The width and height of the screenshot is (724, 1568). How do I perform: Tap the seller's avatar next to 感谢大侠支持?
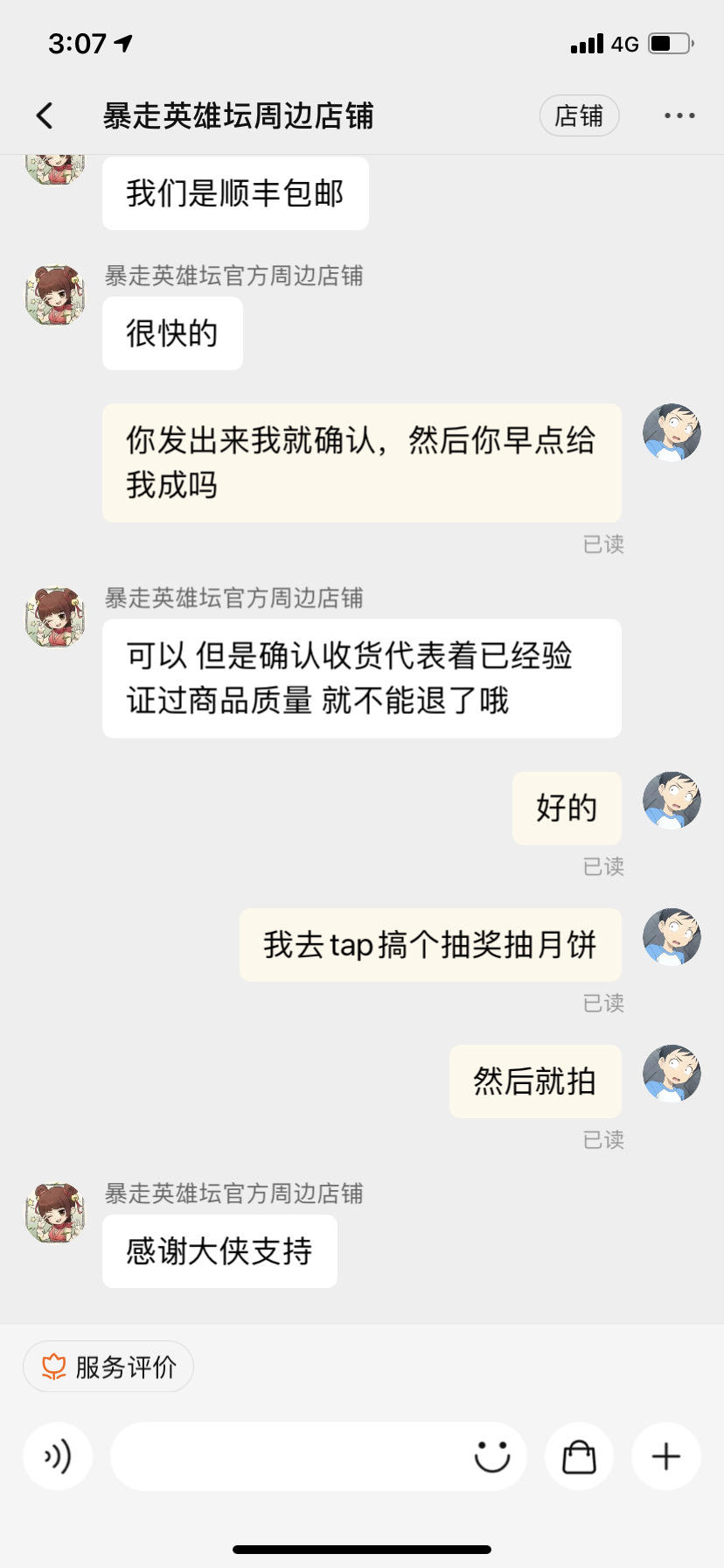(54, 1214)
